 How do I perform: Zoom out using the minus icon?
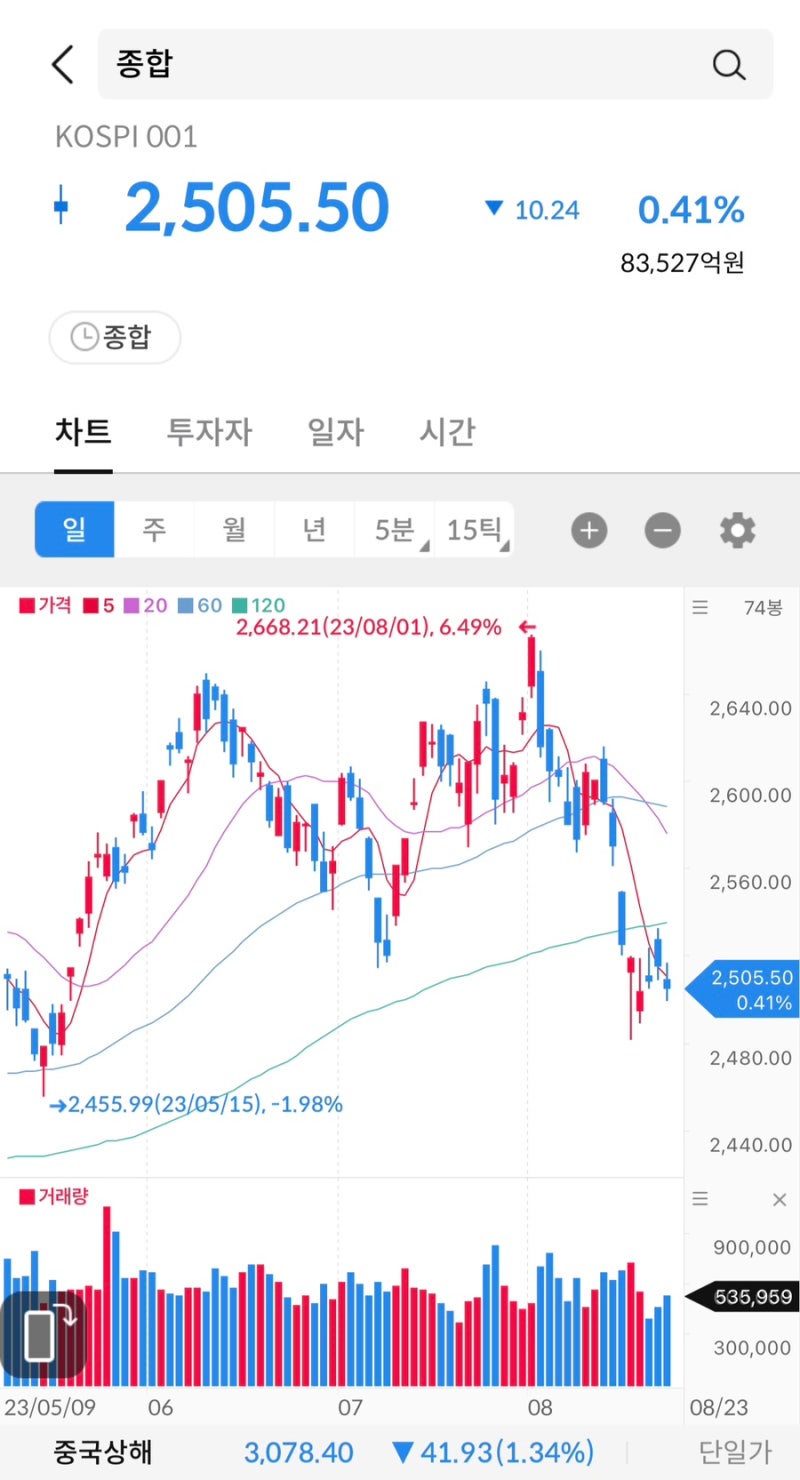[x=661, y=530]
